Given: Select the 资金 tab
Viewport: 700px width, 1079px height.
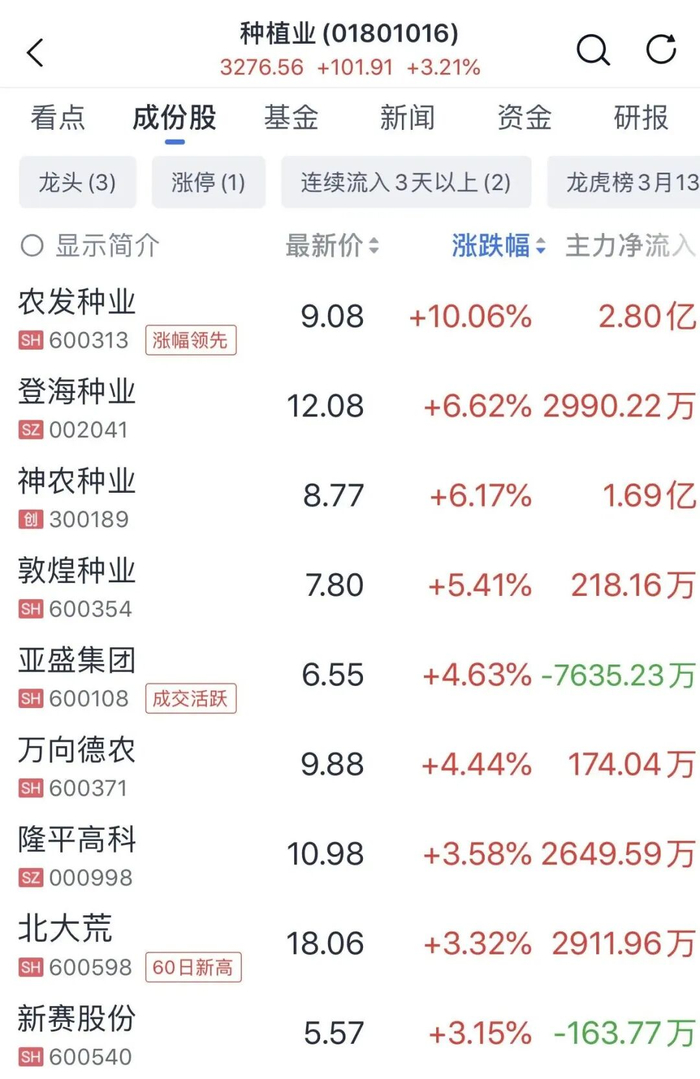Looking at the screenshot, I should pyautogui.click(x=524, y=118).
